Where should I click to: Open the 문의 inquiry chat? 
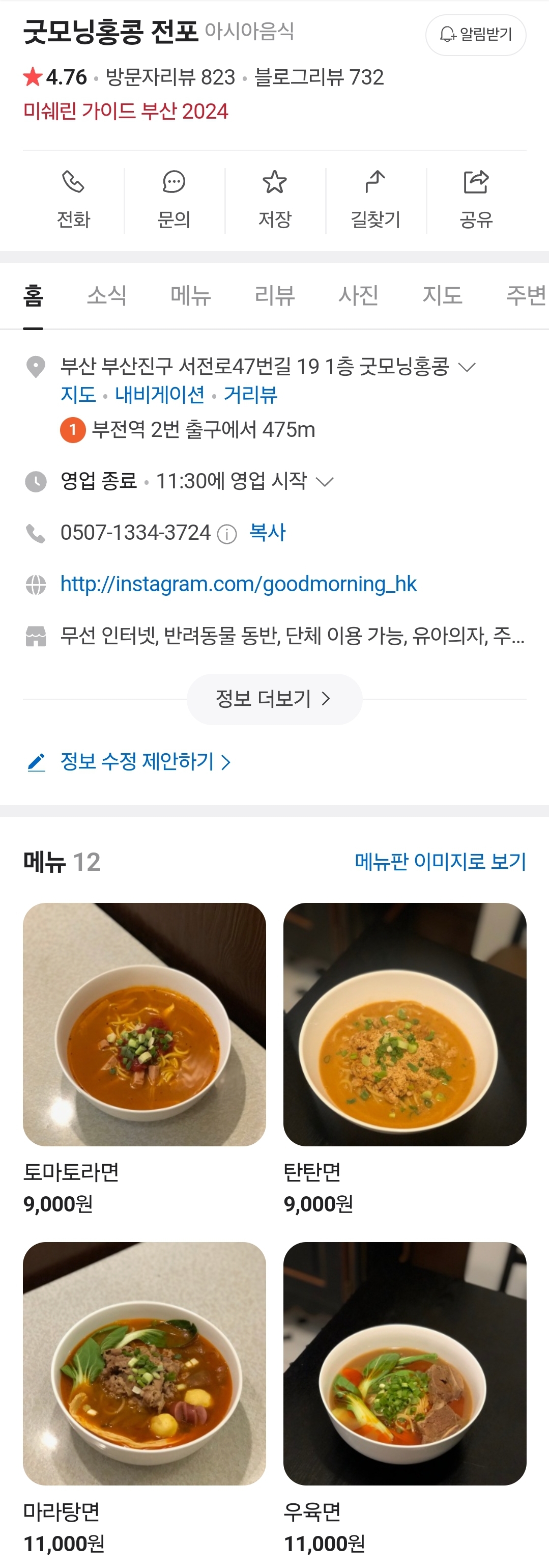coord(174,200)
